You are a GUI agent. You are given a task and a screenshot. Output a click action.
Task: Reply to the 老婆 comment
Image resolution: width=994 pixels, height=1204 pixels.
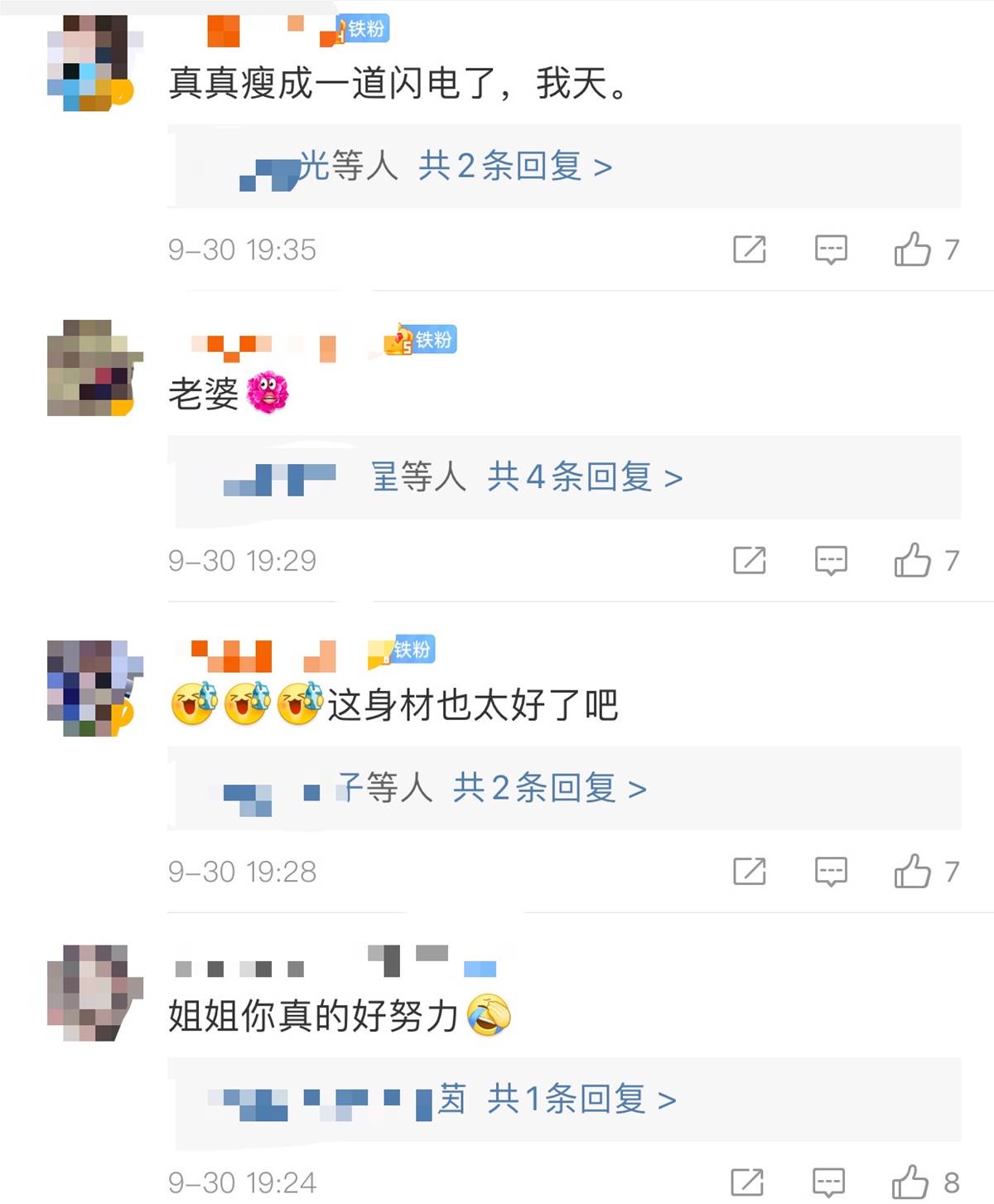831,560
